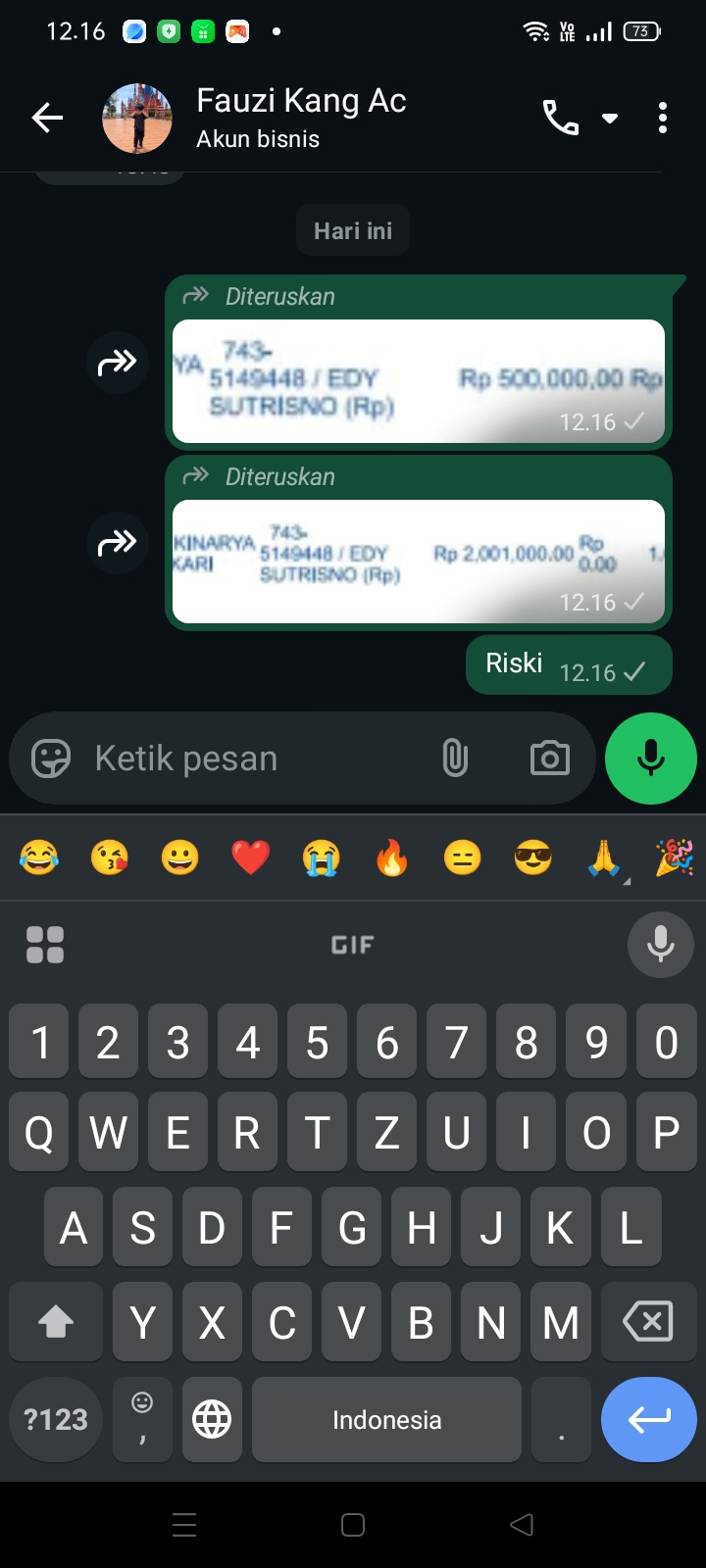Image resolution: width=706 pixels, height=1568 pixels.
Task: Open Fauzi Kang Ac contact info
Action: pos(300,117)
